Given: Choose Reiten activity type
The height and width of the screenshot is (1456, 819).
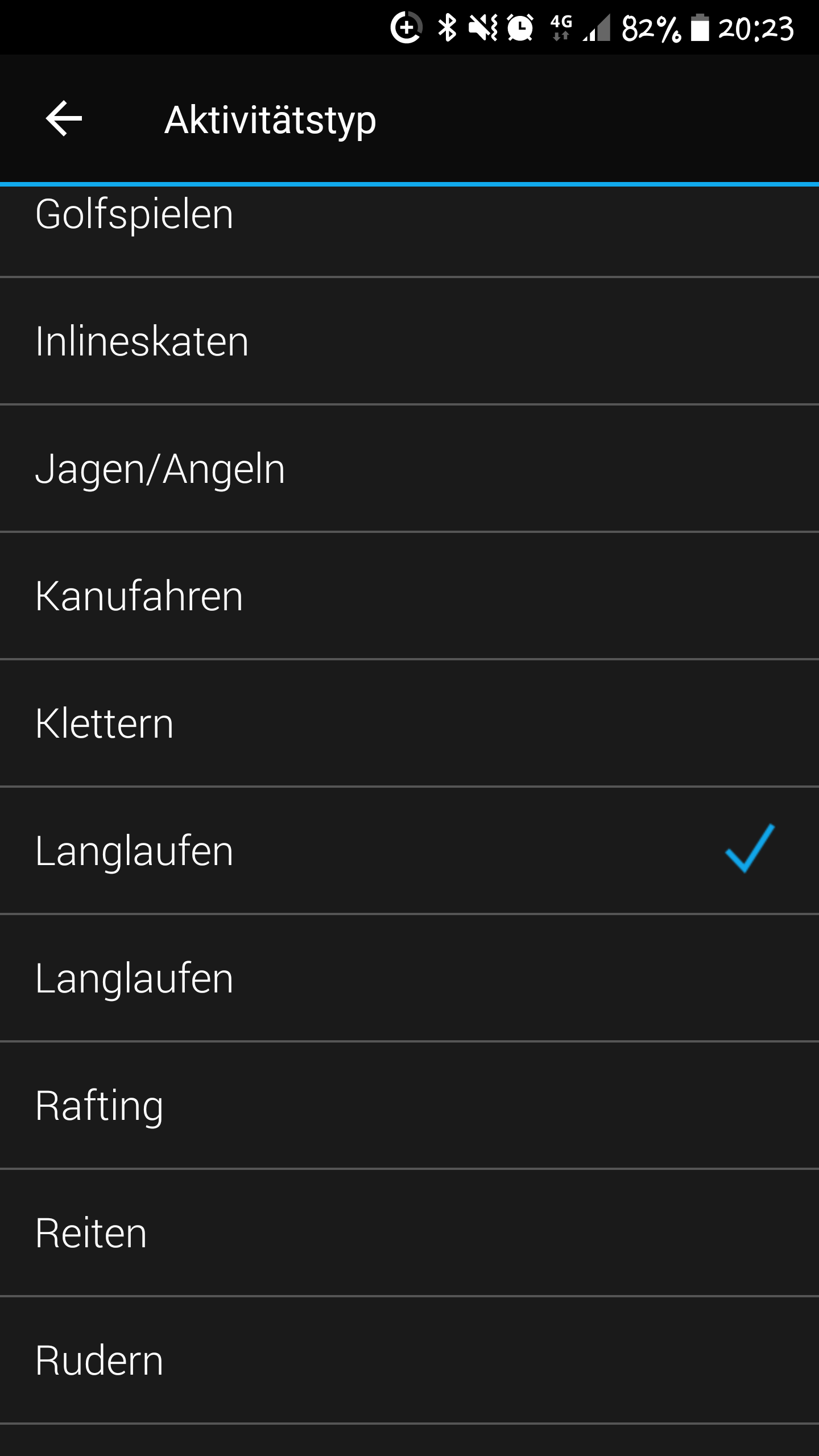Looking at the screenshot, I should coord(409,1233).
